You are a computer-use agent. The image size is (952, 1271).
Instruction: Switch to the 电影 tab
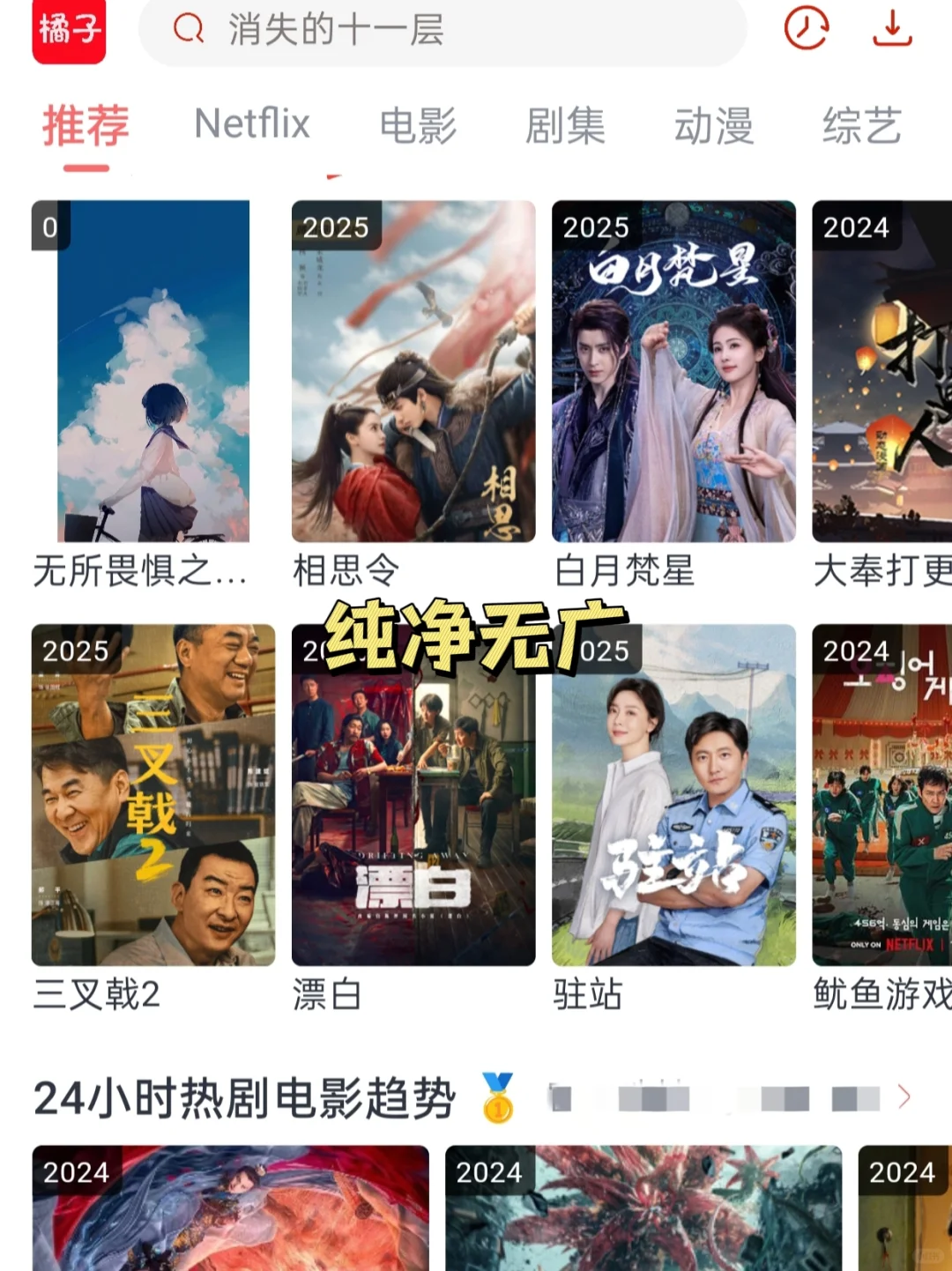pos(418,125)
